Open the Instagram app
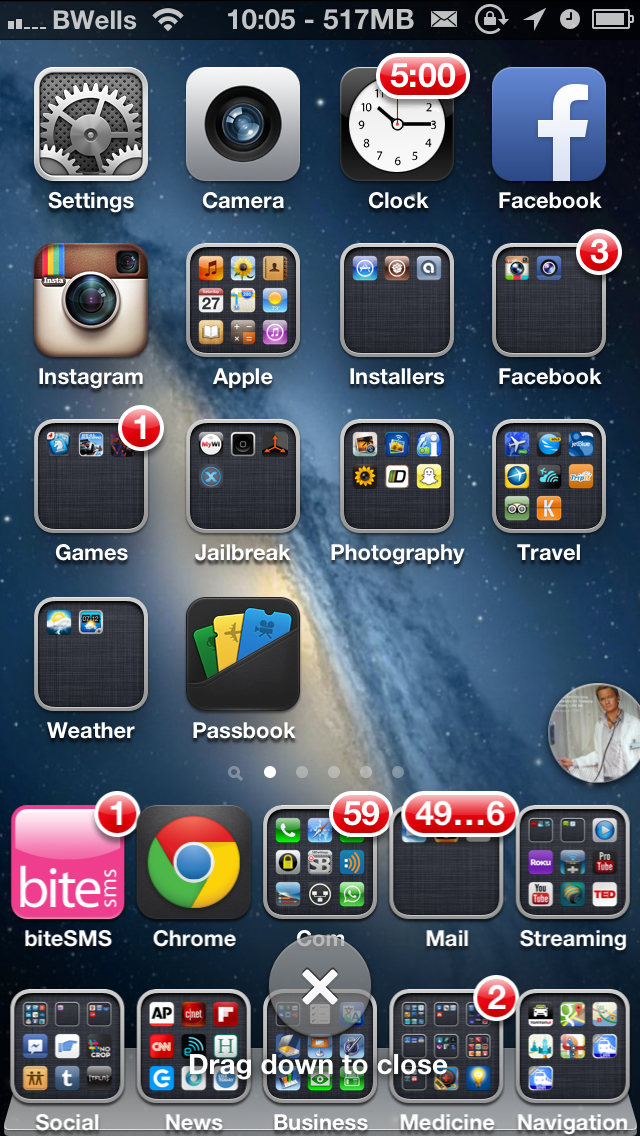The image size is (640, 1136). click(91, 301)
